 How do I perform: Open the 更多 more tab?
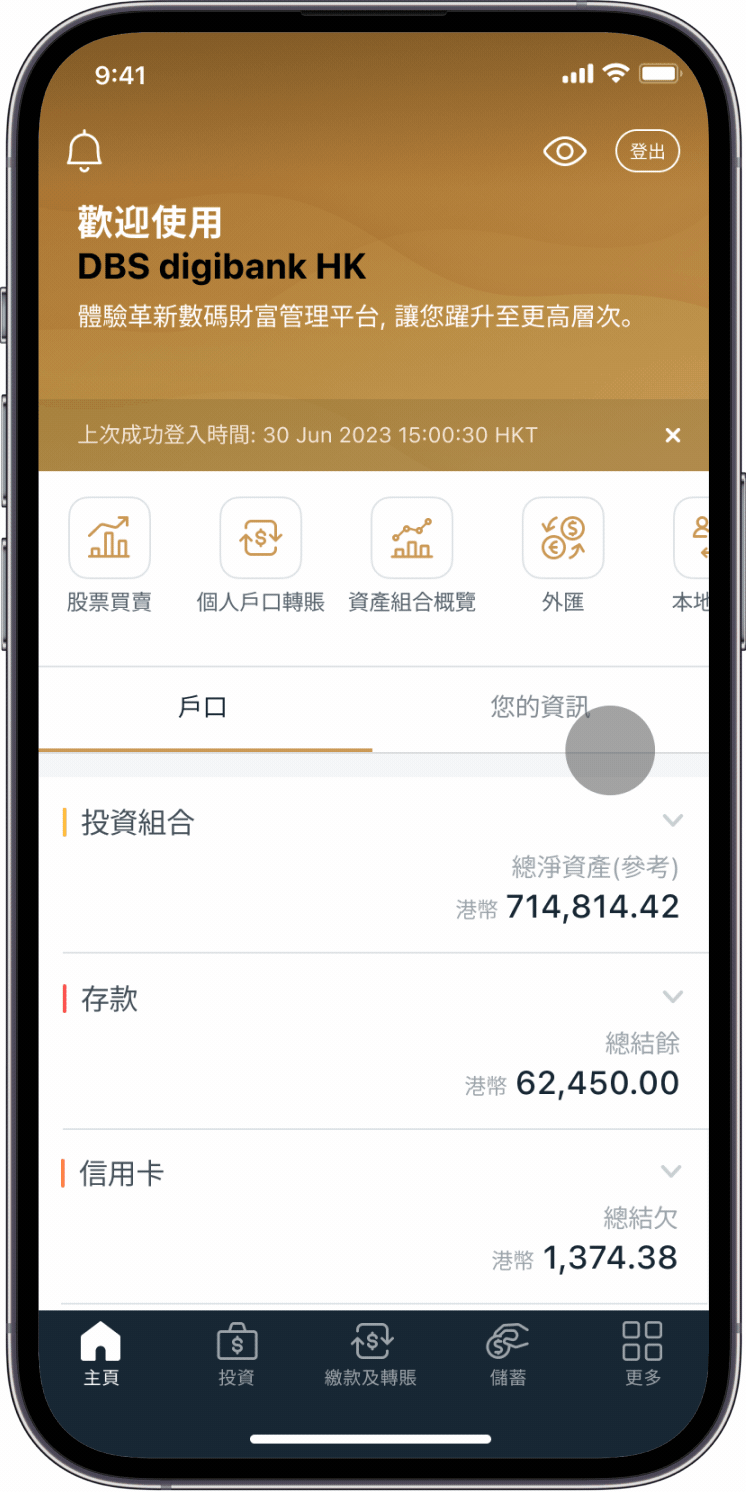642,1353
